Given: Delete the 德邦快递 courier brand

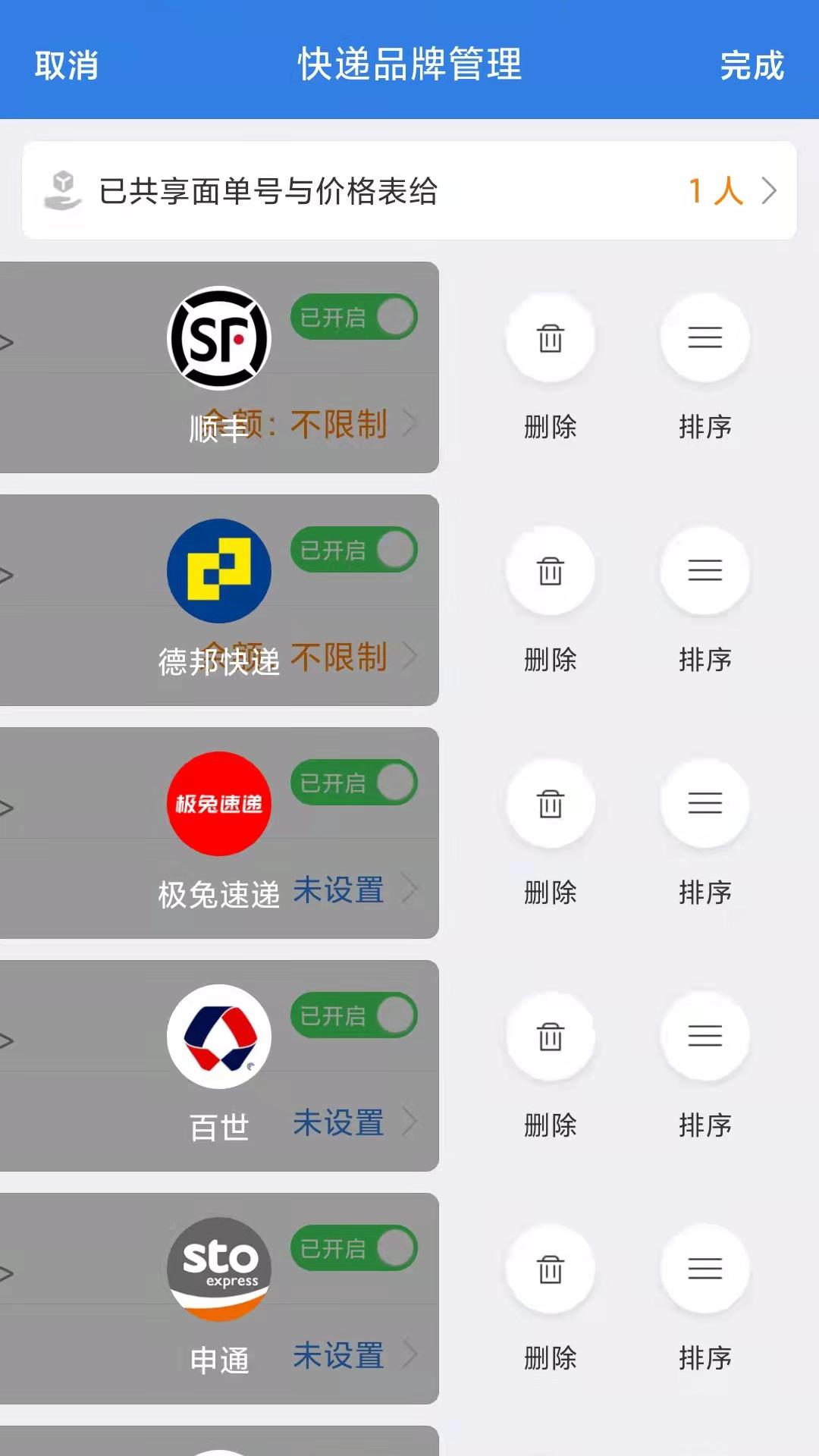Looking at the screenshot, I should 550,571.
